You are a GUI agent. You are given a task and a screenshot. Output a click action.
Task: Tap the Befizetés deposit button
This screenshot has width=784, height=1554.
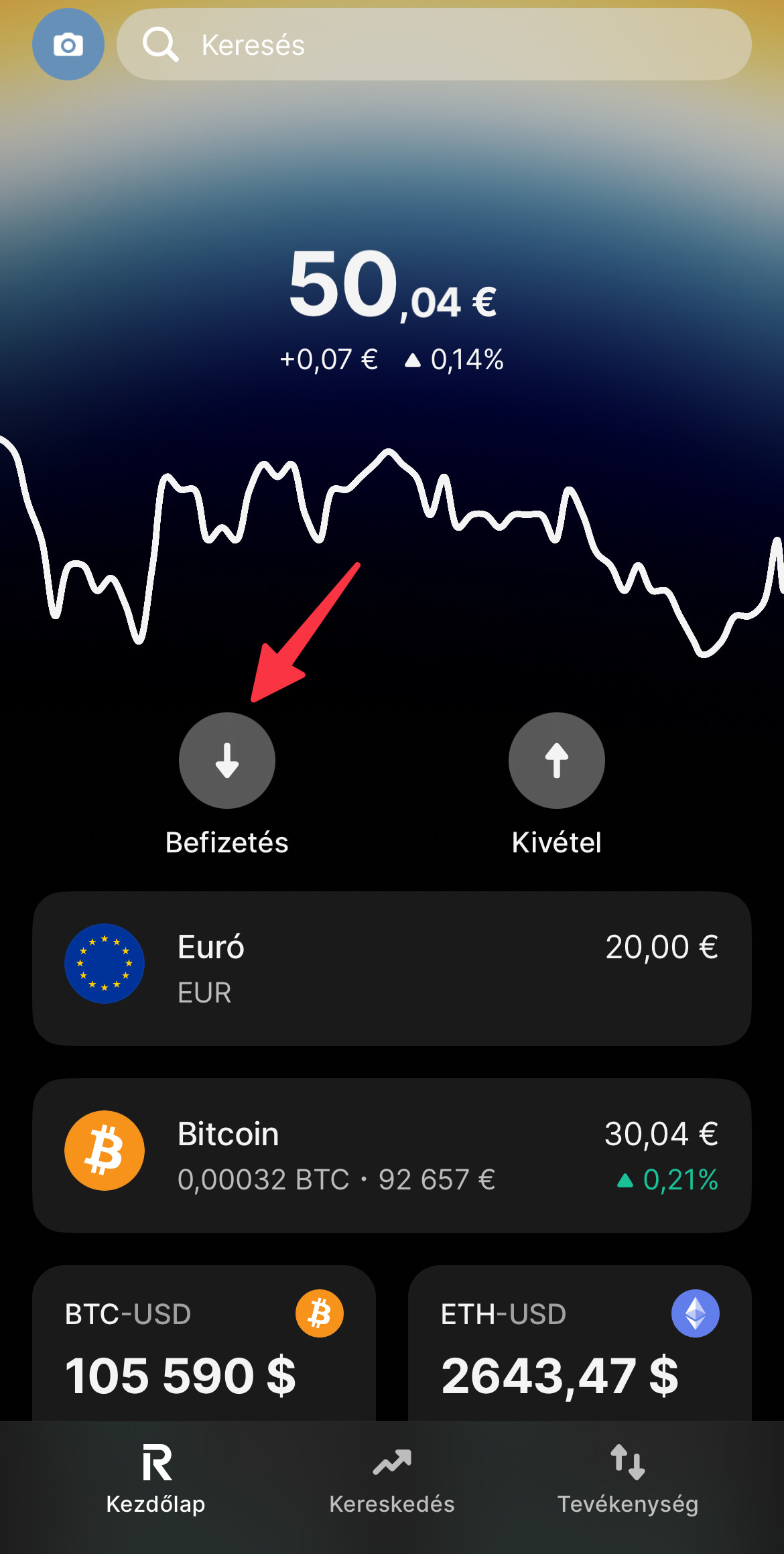(x=227, y=761)
